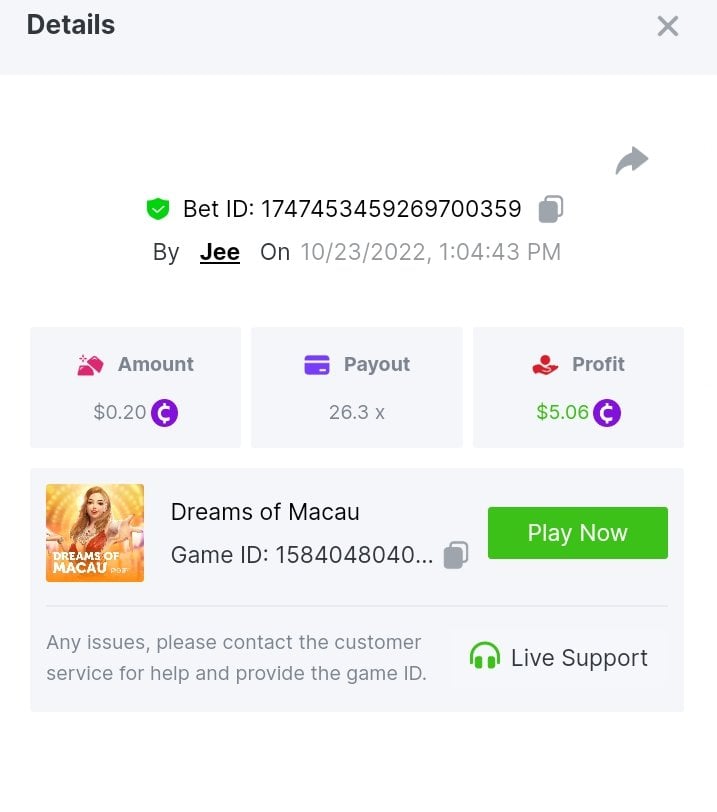717x812 pixels.
Task: Tap Play Now for Dreams of Macau
Action: [x=577, y=533]
